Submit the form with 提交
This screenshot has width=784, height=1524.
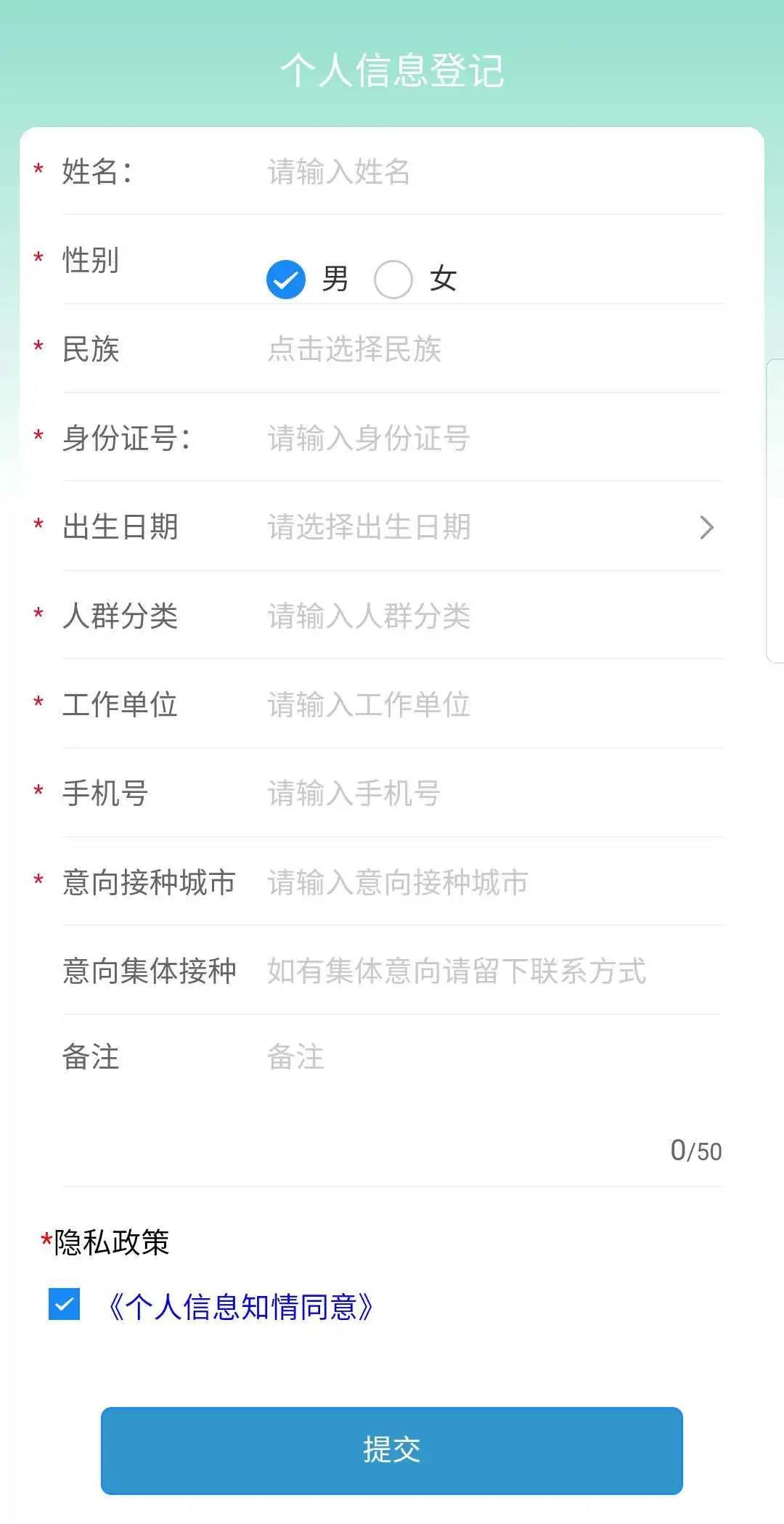[x=392, y=1450]
